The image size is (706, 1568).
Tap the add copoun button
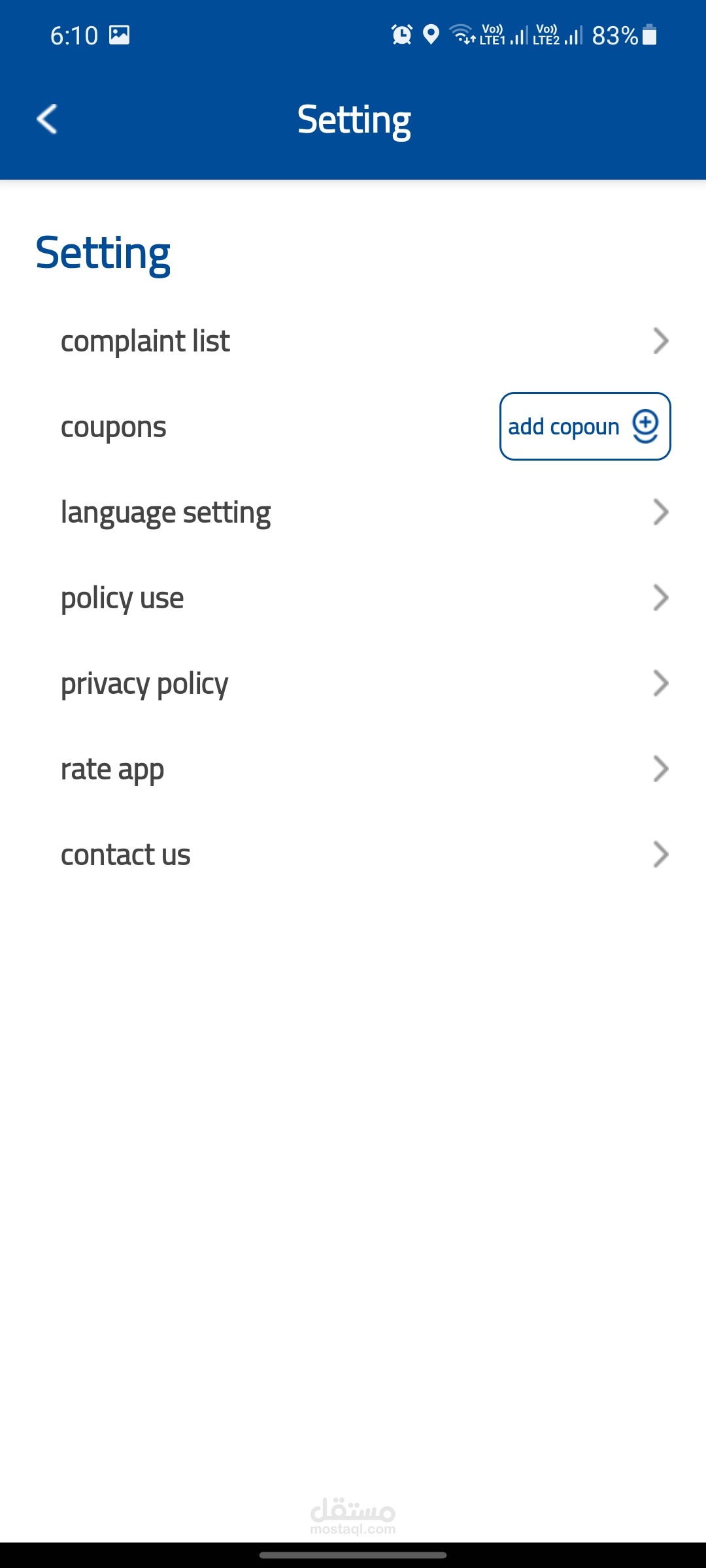pos(585,426)
